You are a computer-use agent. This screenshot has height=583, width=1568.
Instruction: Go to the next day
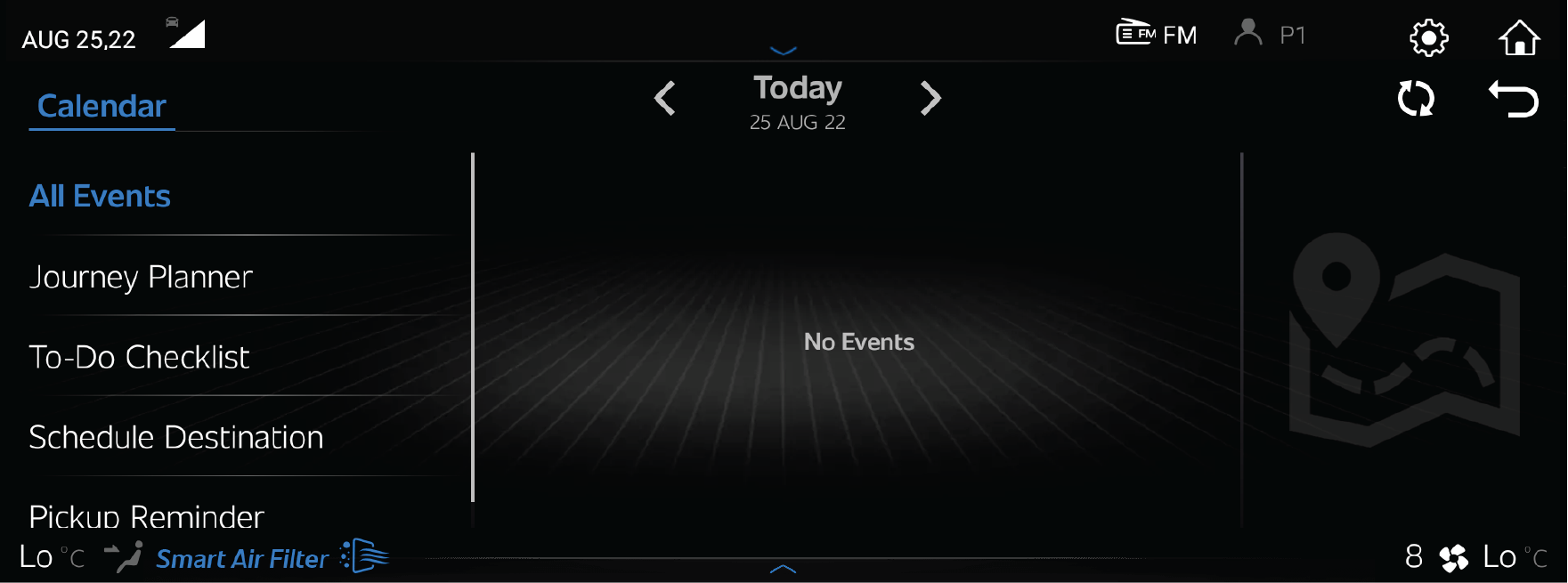tap(930, 98)
